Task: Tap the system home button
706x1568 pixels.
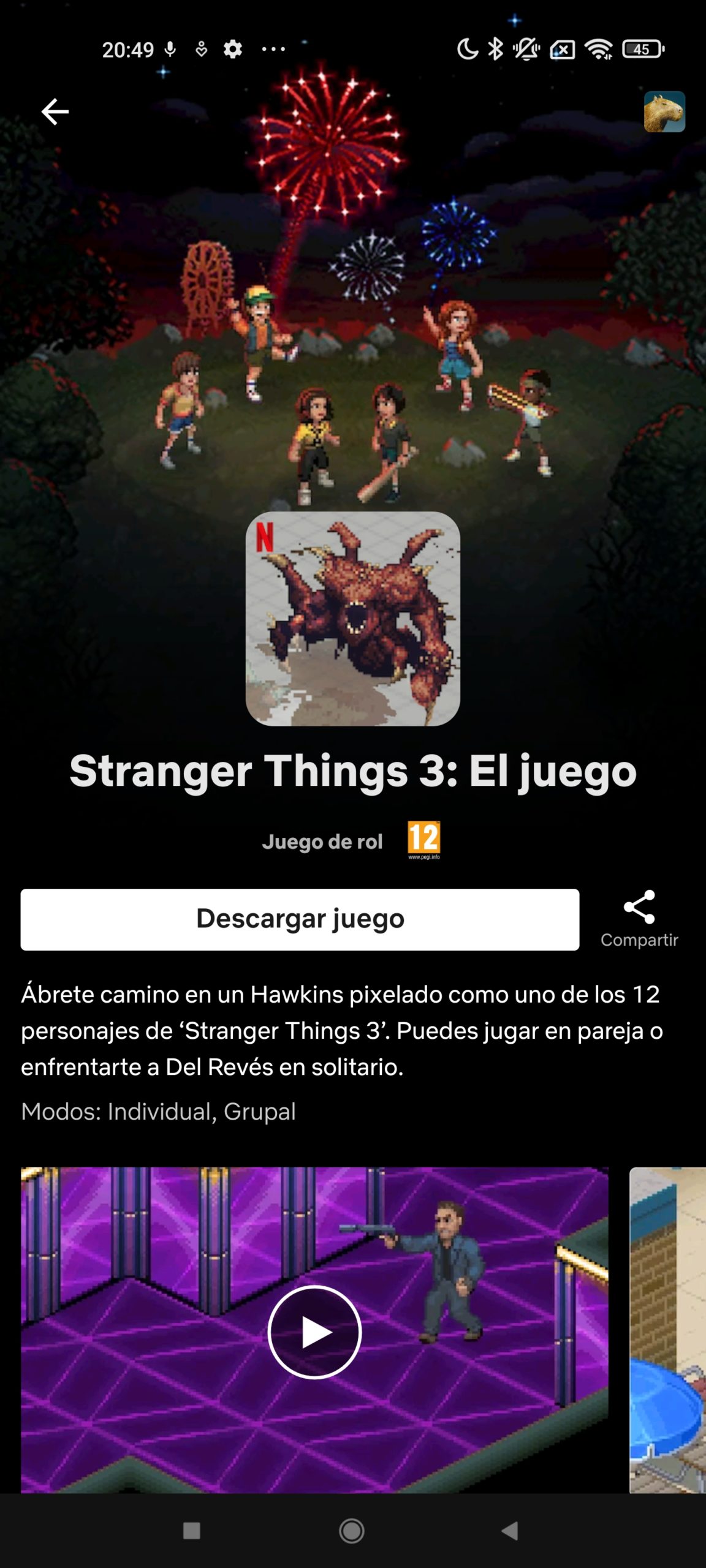Action: [x=352, y=1531]
